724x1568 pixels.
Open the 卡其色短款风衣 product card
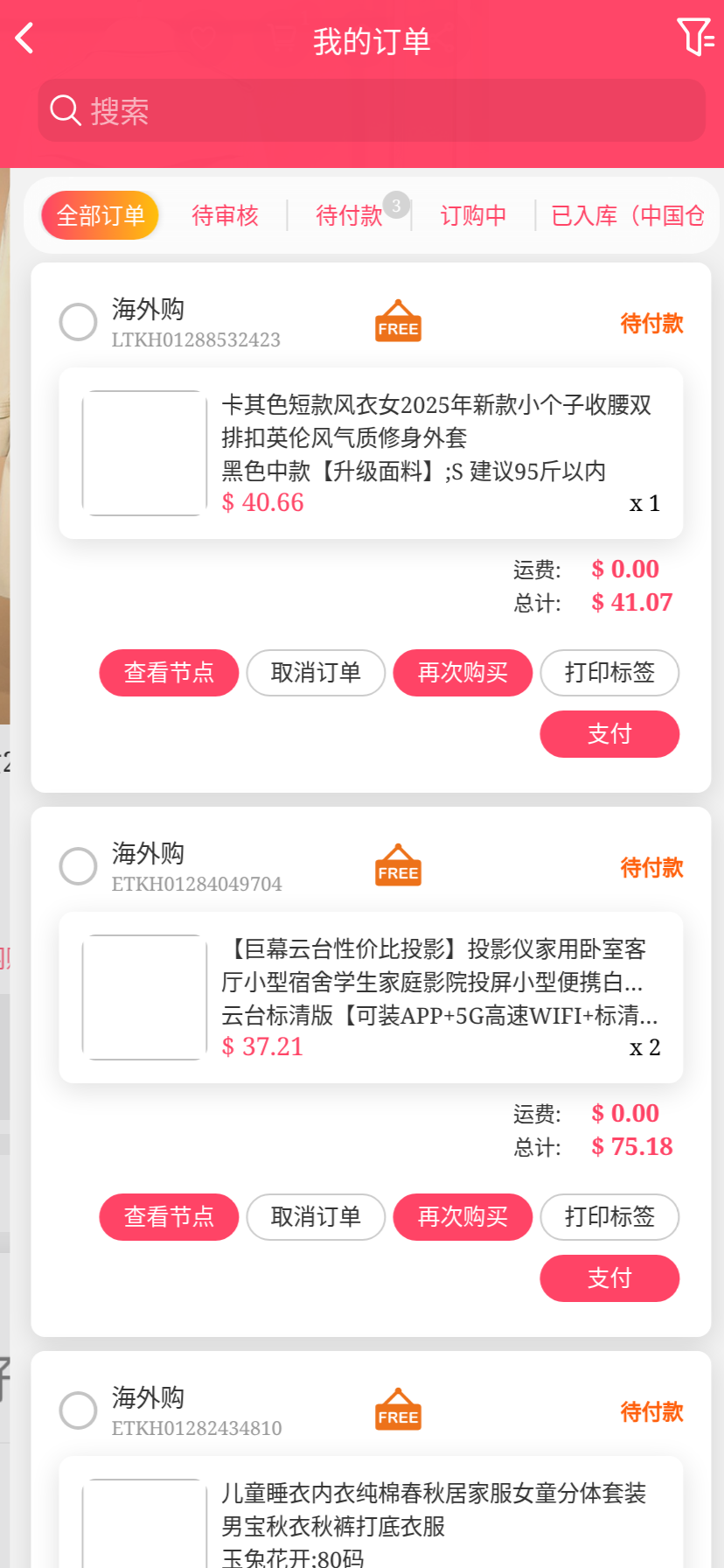pyautogui.click(x=371, y=453)
